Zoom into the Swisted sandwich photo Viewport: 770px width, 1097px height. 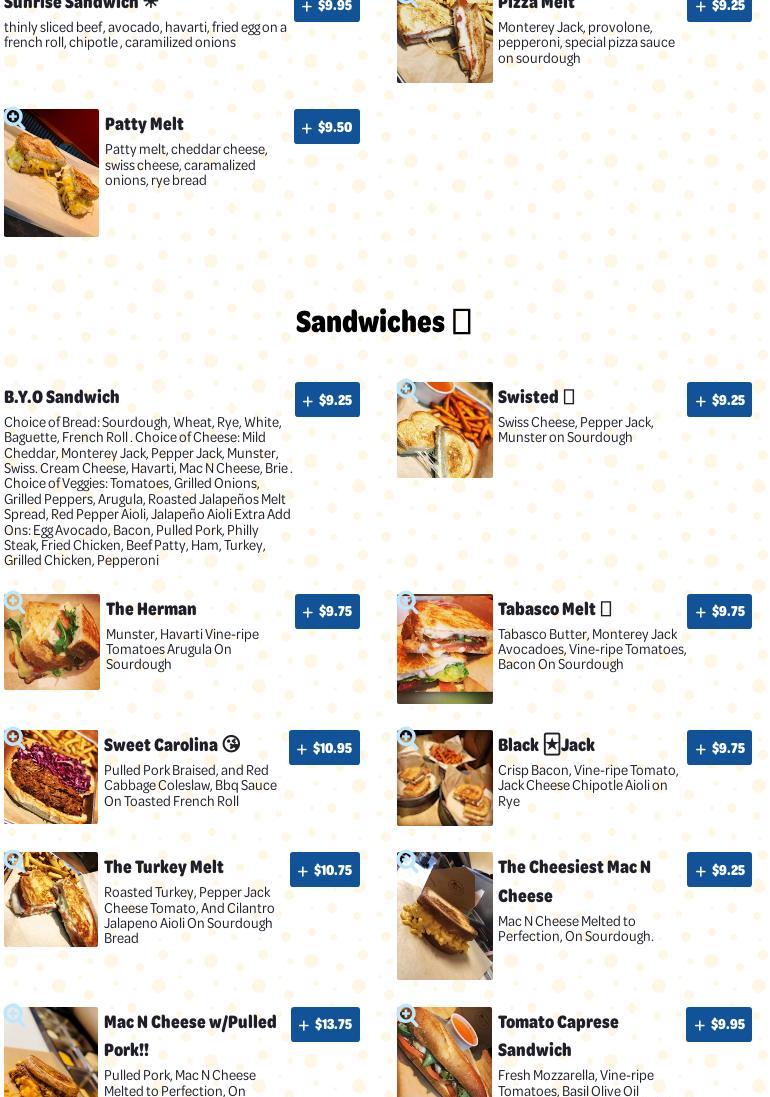[x=408, y=391]
